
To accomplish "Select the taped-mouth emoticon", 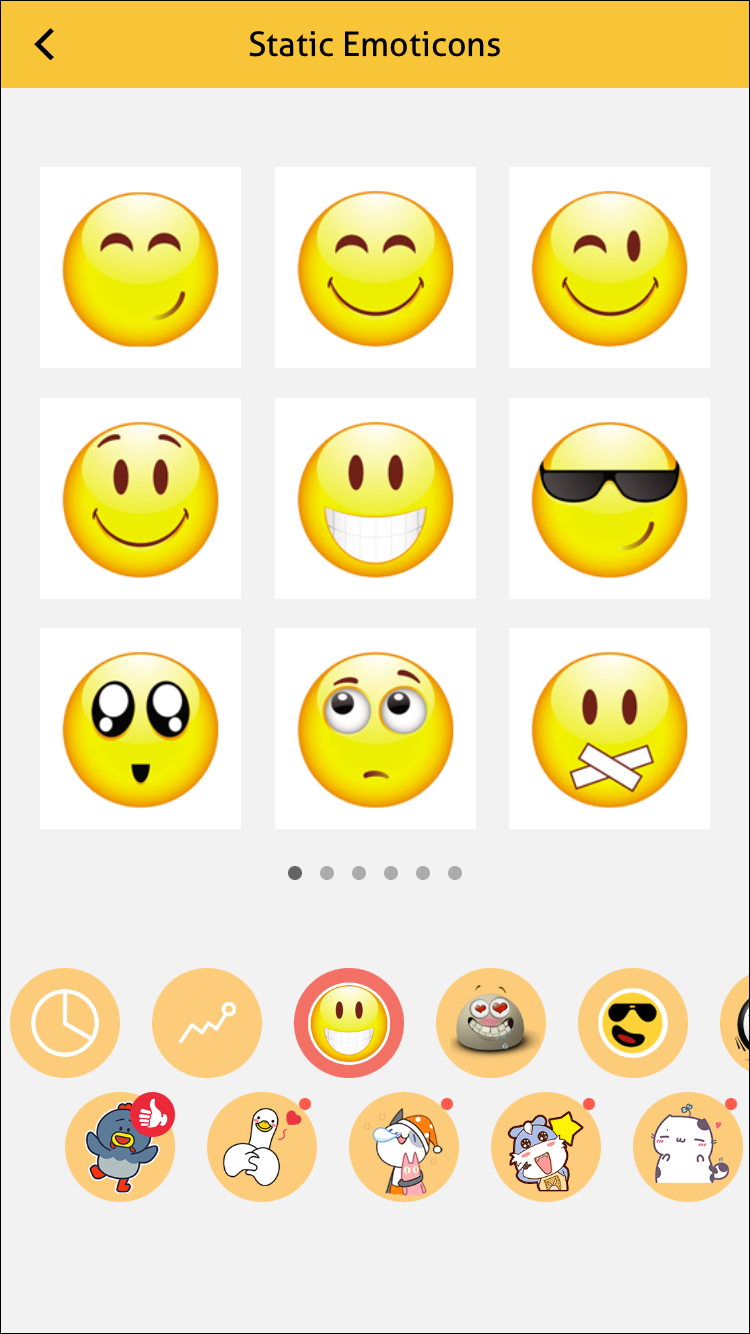I will coord(609,728).
